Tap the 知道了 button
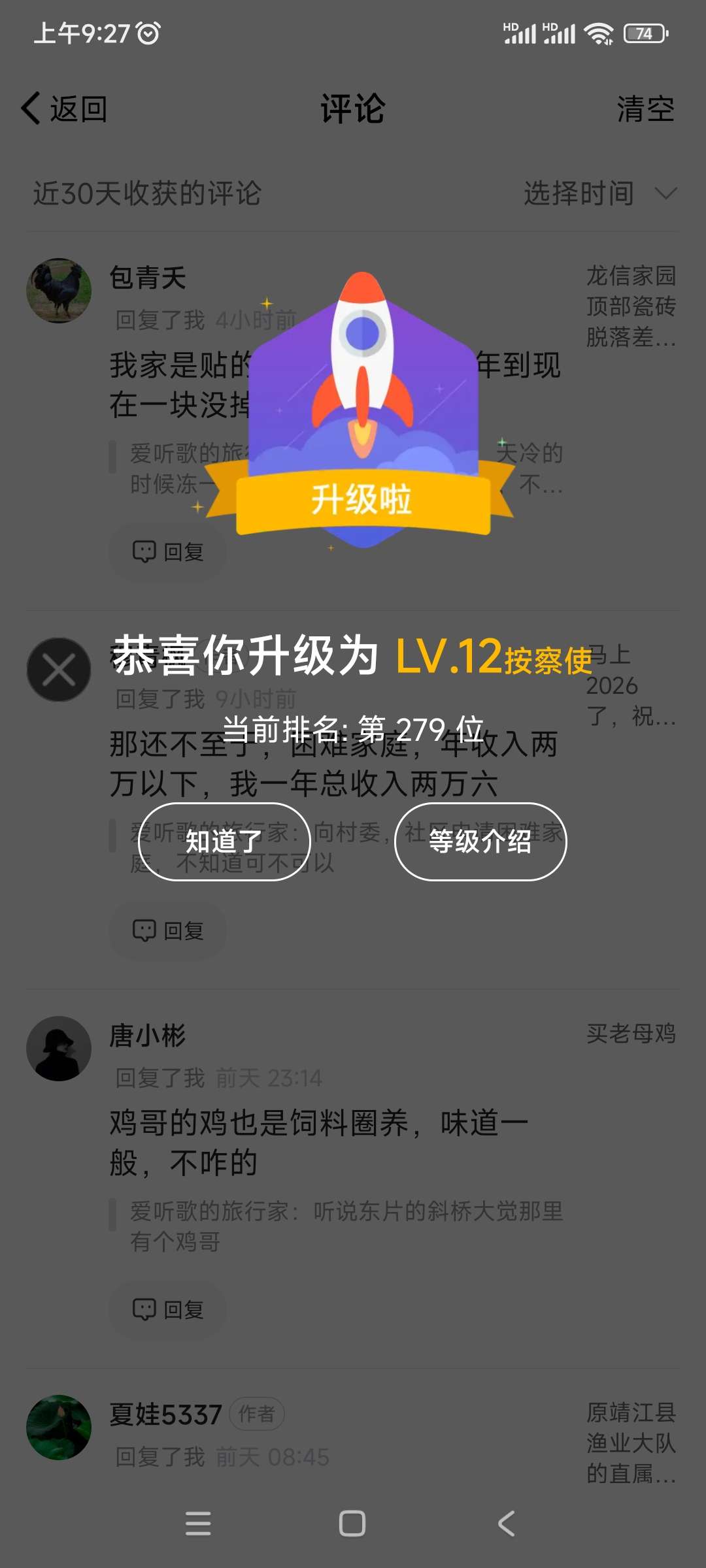 coord(224,841)
